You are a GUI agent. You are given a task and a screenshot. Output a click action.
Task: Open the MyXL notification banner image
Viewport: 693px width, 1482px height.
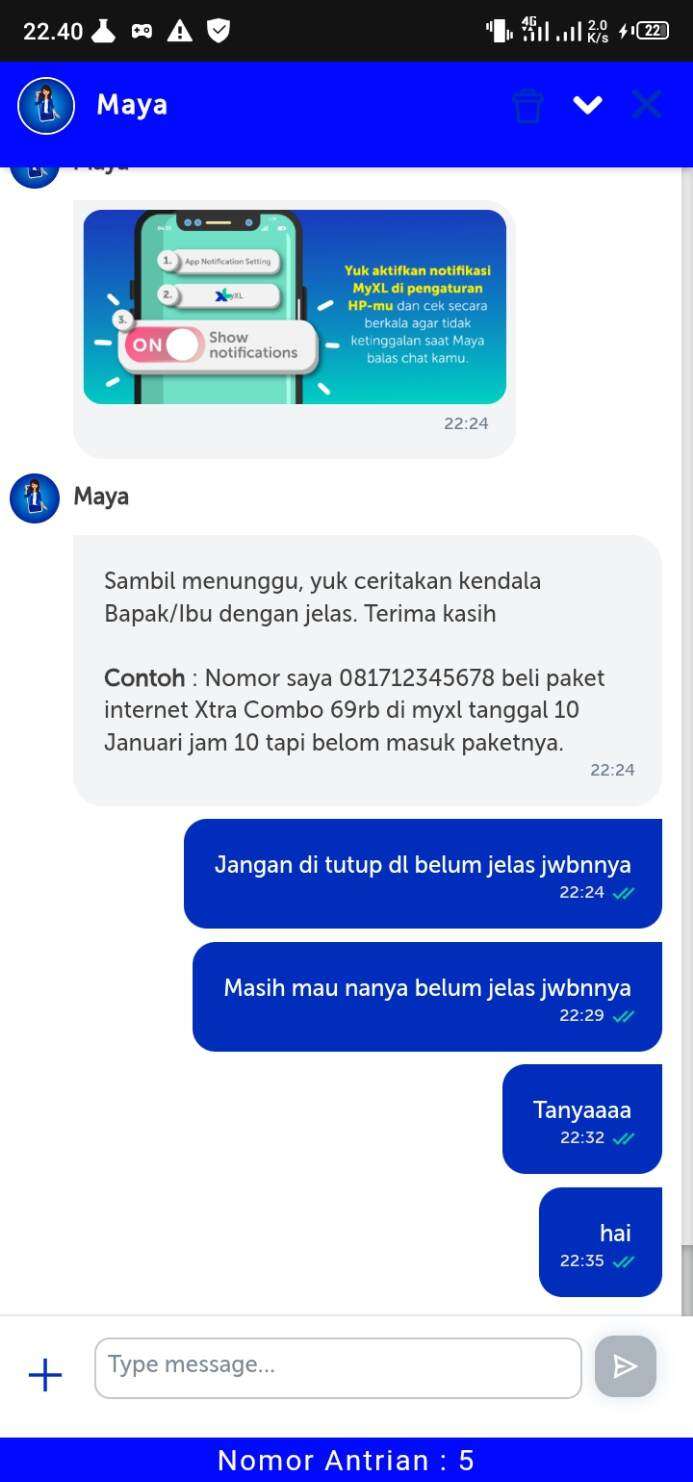[294, 307]
